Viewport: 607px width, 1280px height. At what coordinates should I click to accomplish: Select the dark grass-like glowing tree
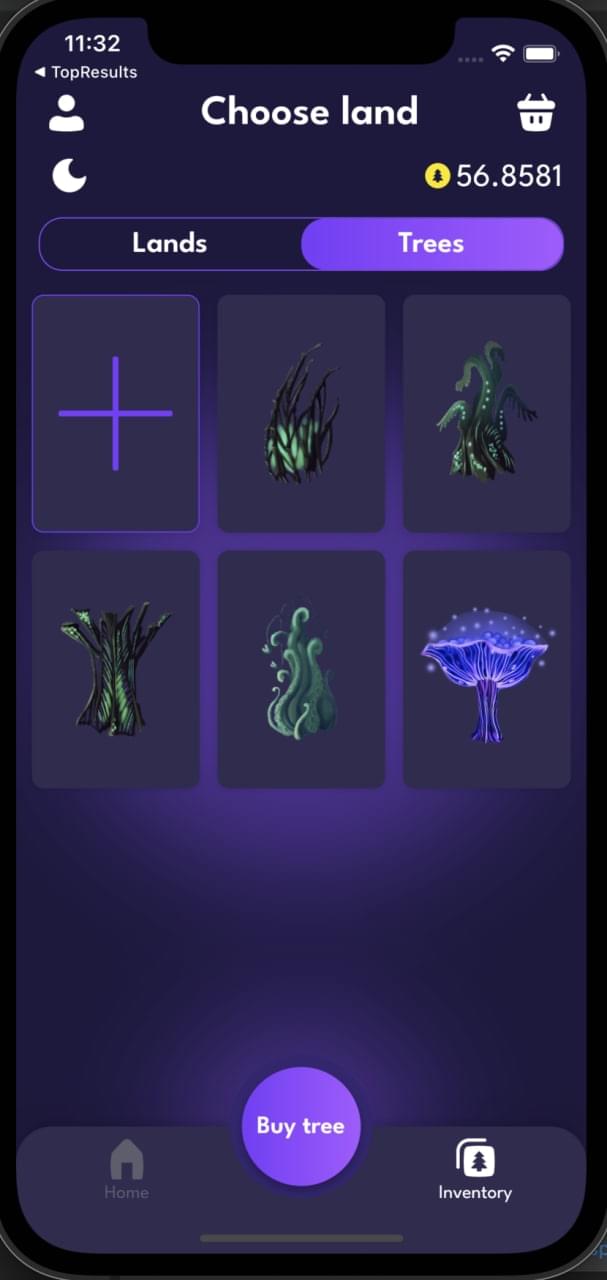point(301,413)
